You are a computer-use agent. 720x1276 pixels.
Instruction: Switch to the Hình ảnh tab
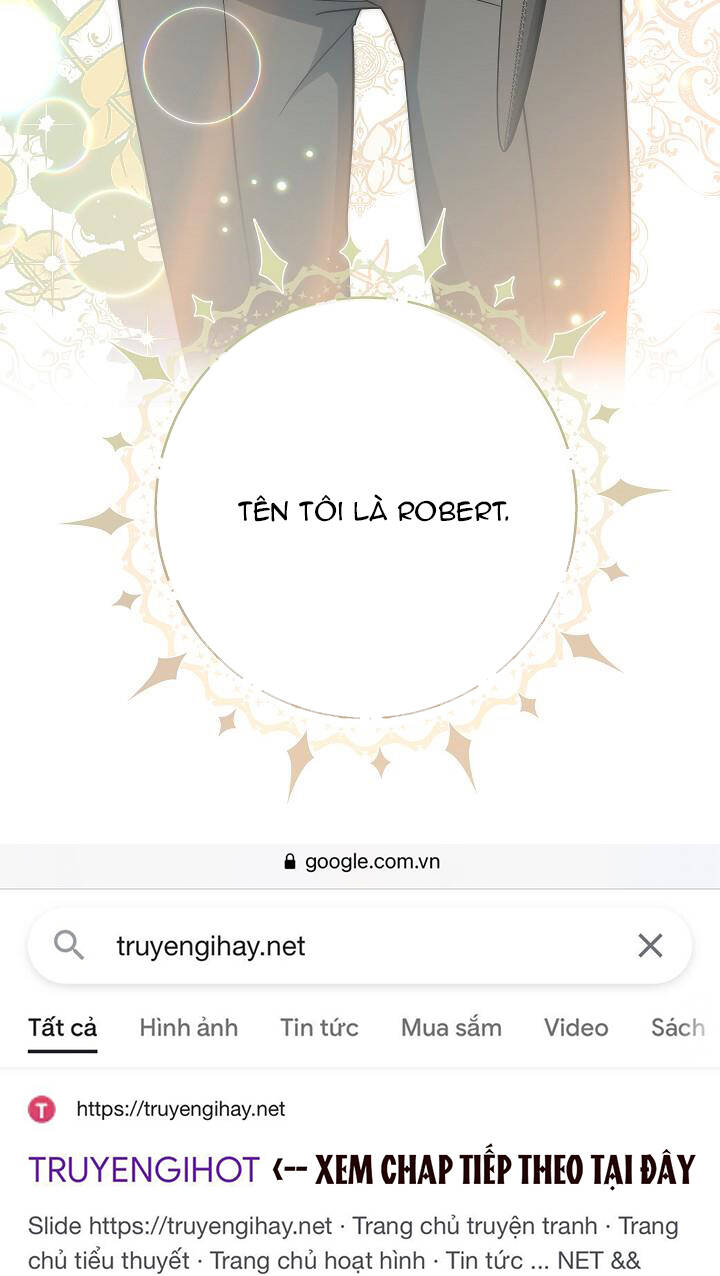click(x=188, y=1027)
